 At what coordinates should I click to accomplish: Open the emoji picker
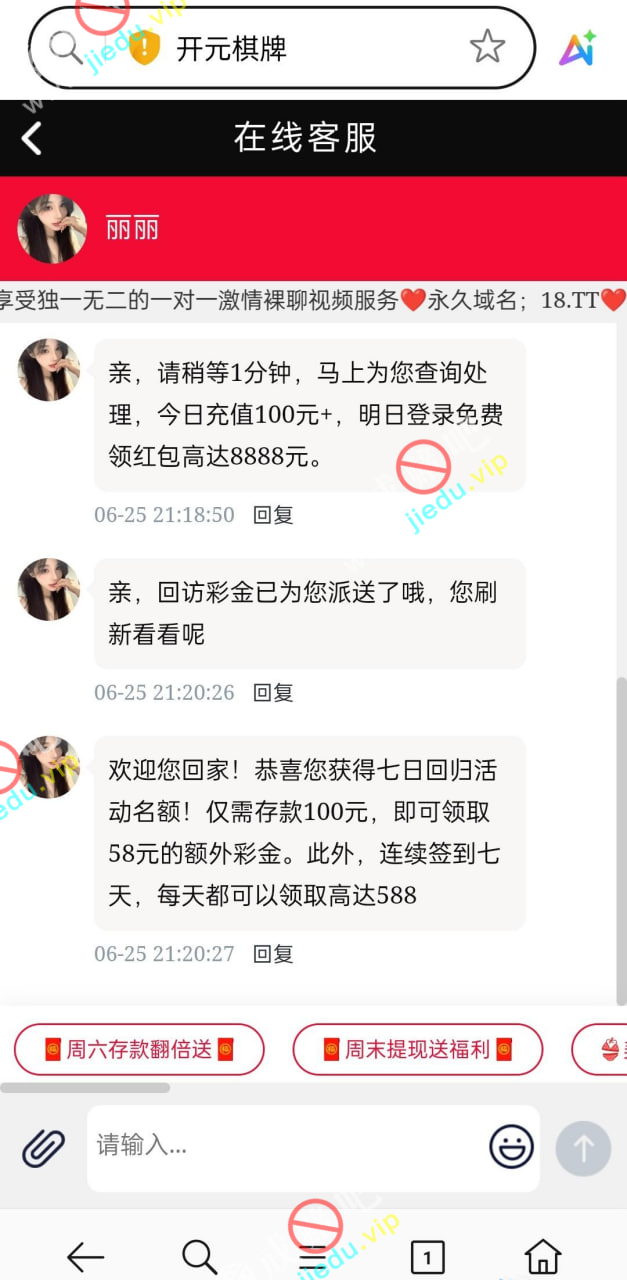click(x=511, y=1147)
